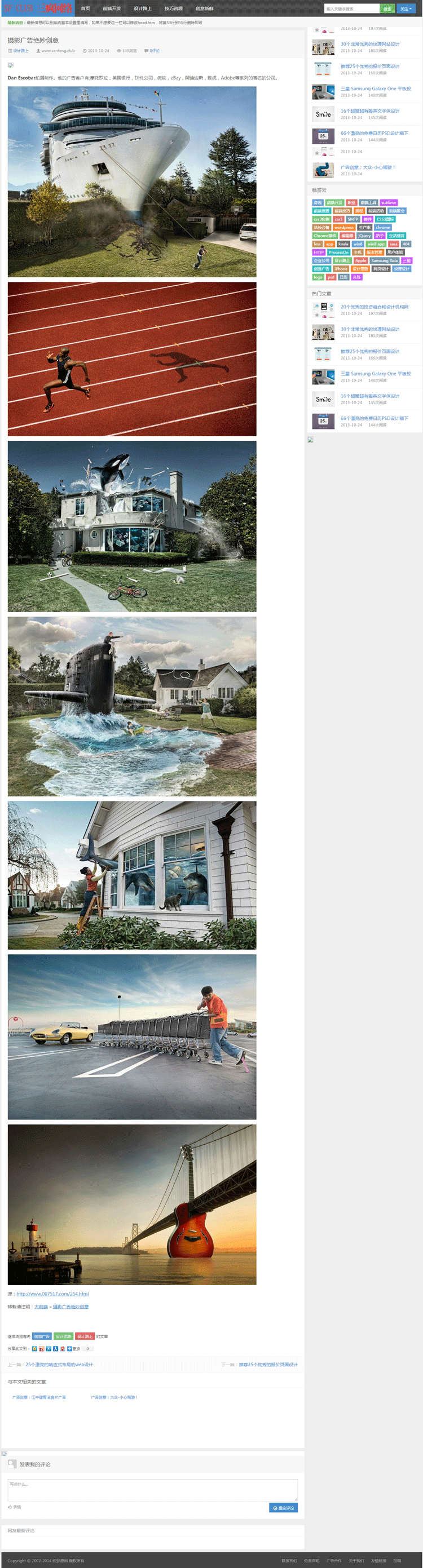Switch to 技巧资源 in top navigation
The image size is (423, 1568).
[173, 8]
